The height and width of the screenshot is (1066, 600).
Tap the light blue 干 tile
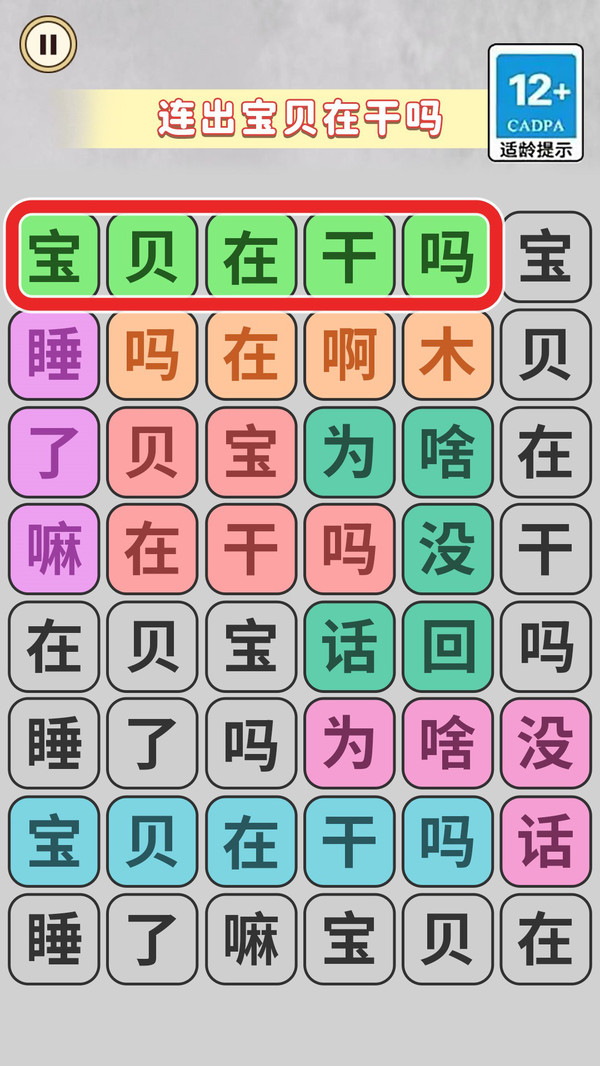click(349, 841)
